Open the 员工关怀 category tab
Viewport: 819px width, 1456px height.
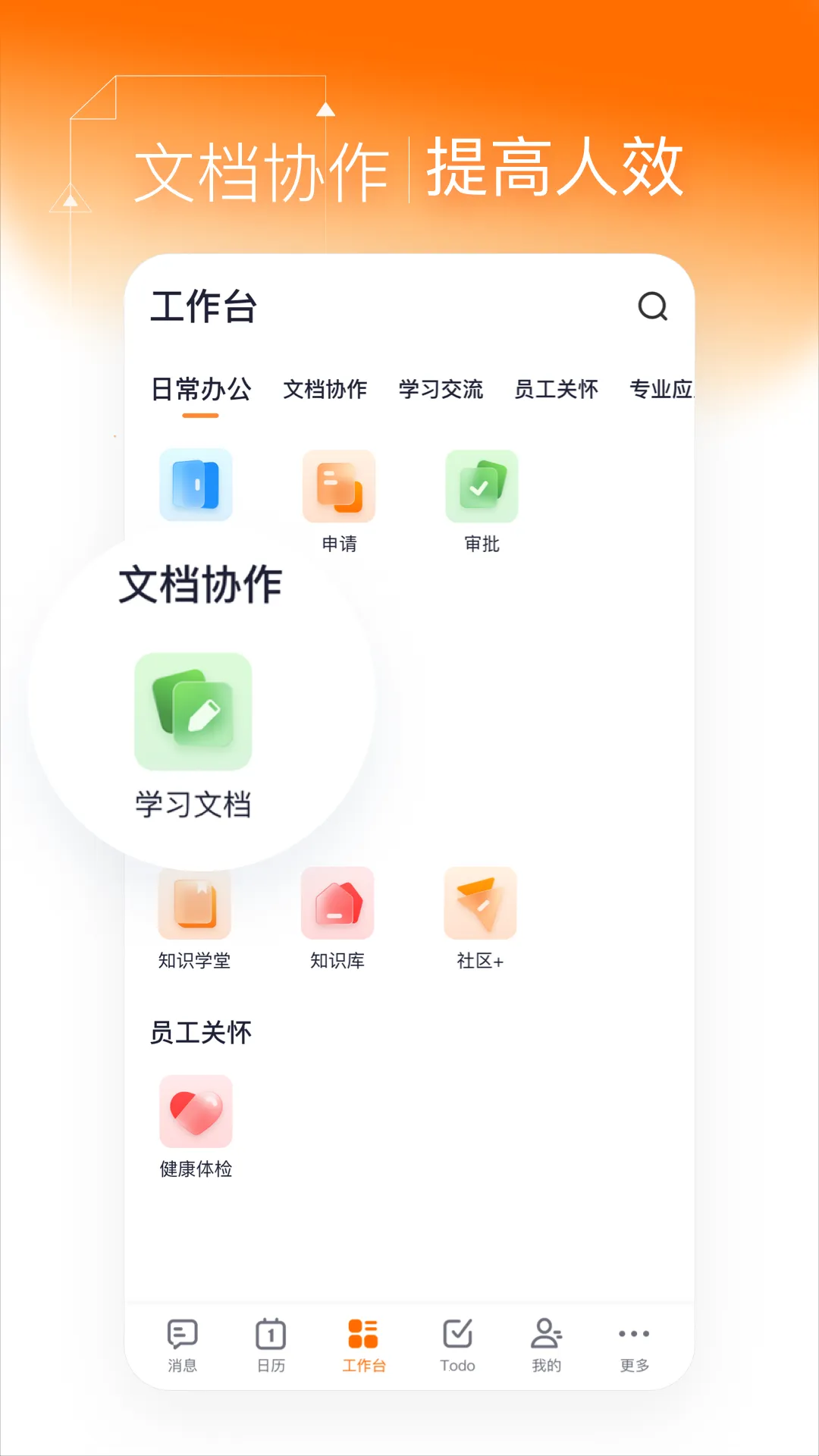554,389
